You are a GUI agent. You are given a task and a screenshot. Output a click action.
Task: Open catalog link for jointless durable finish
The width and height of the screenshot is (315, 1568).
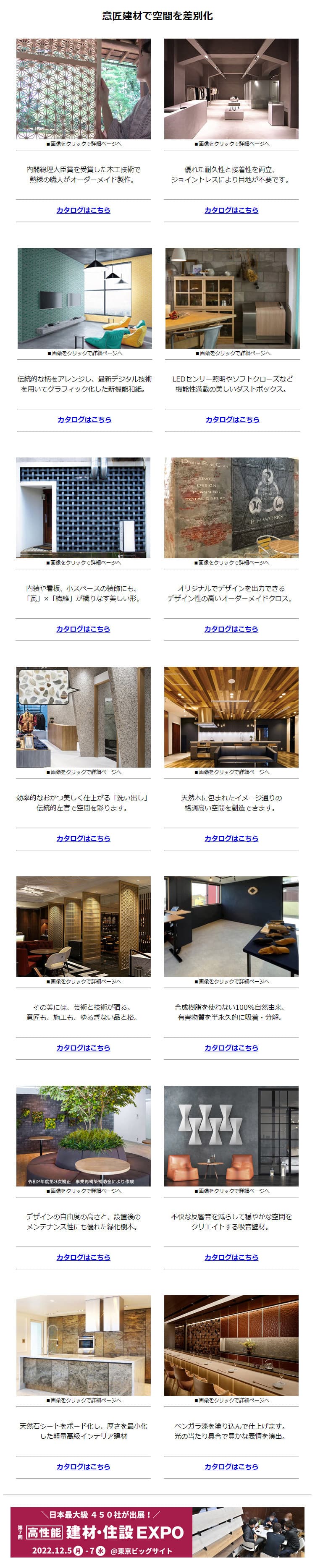231,210
